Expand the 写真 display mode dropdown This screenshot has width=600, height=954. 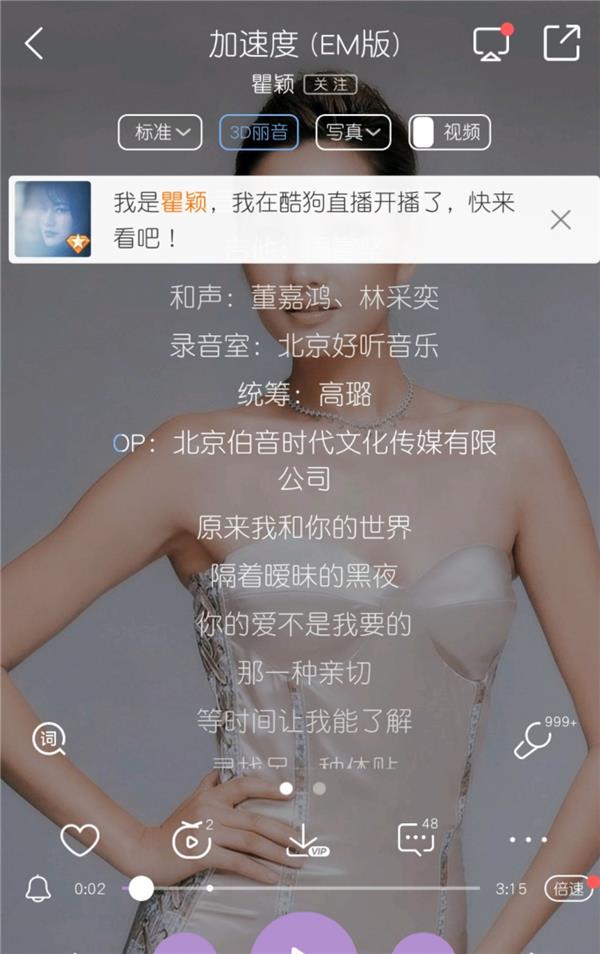(353, 132)
